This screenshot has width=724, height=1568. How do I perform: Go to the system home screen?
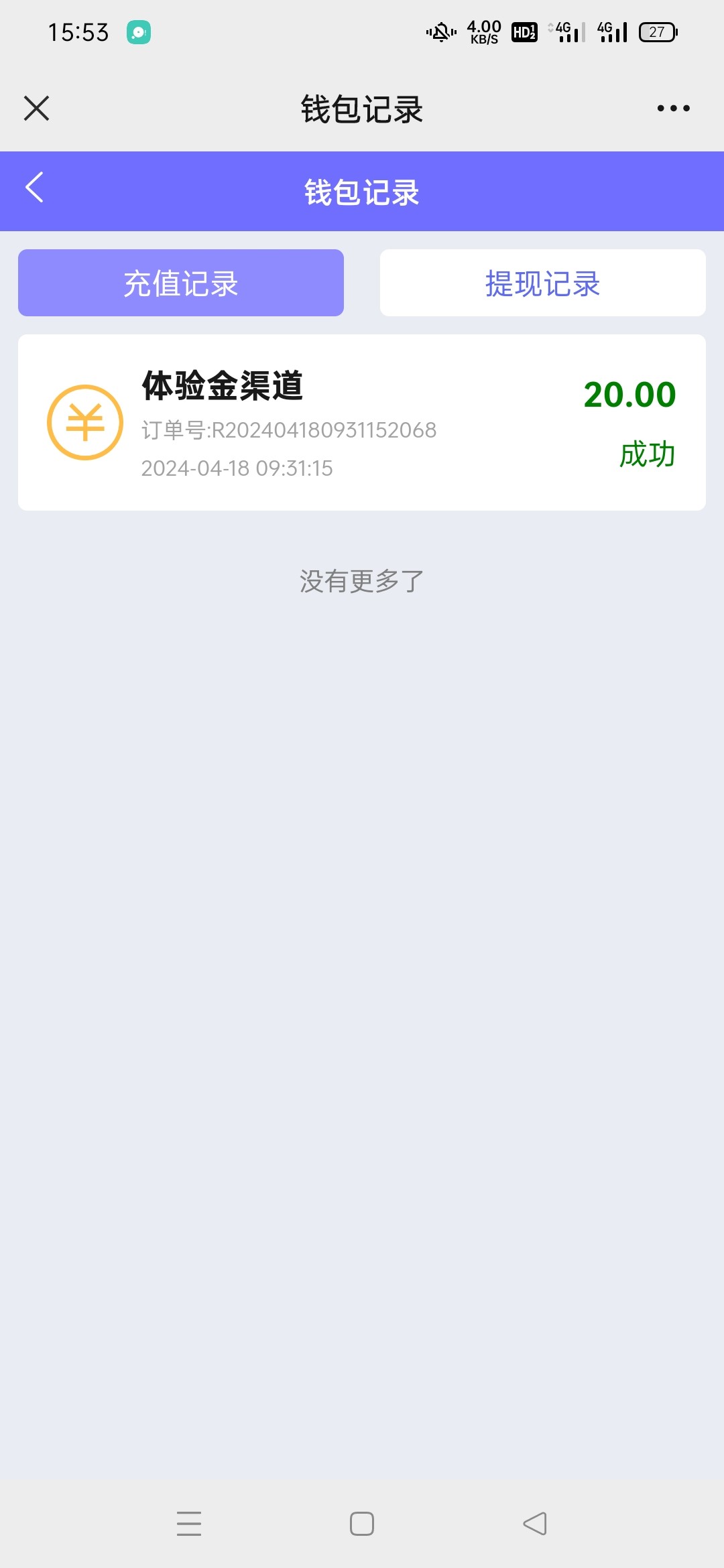pos(362,1523)
